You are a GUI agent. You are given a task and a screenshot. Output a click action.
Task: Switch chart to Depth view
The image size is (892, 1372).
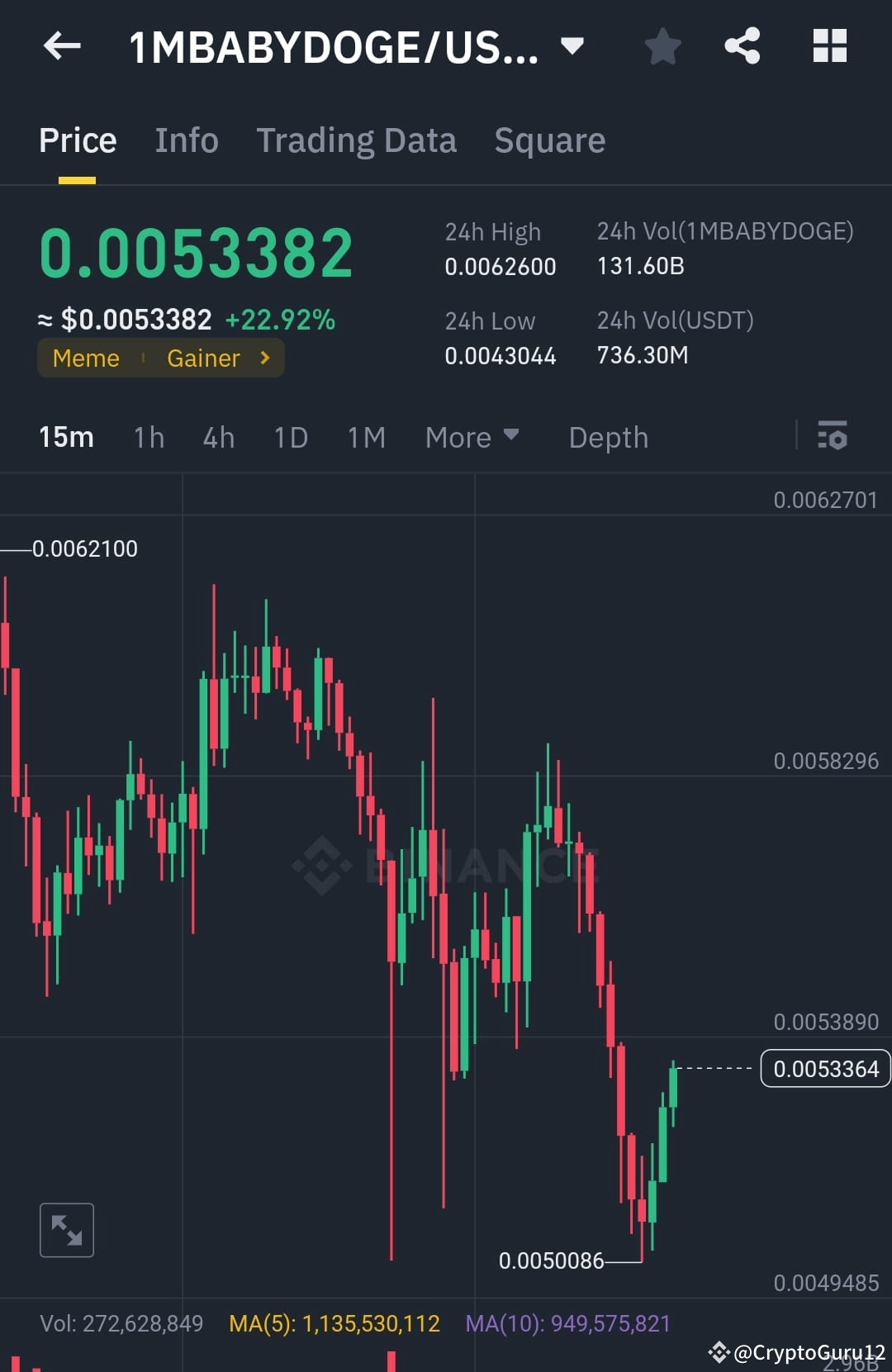[x=608, y=437]
